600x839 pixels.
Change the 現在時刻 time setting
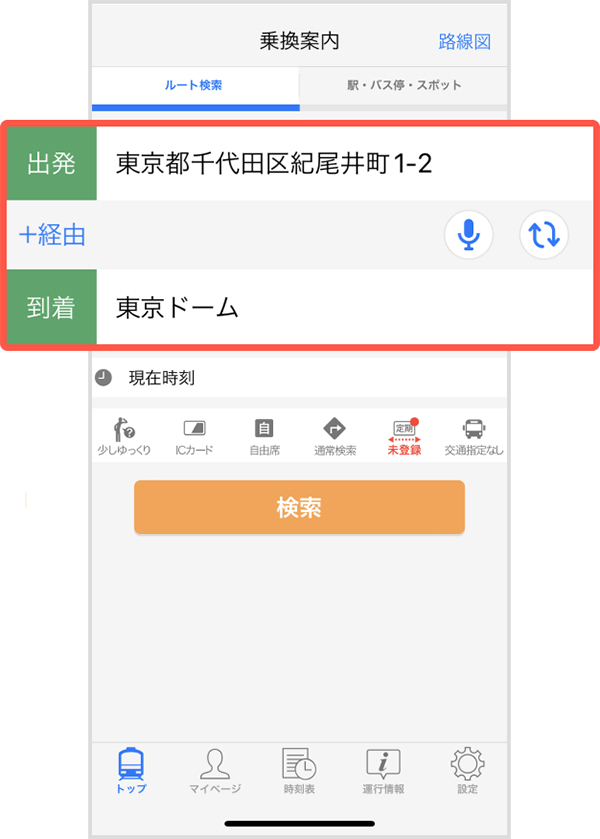tap(160, 378)
